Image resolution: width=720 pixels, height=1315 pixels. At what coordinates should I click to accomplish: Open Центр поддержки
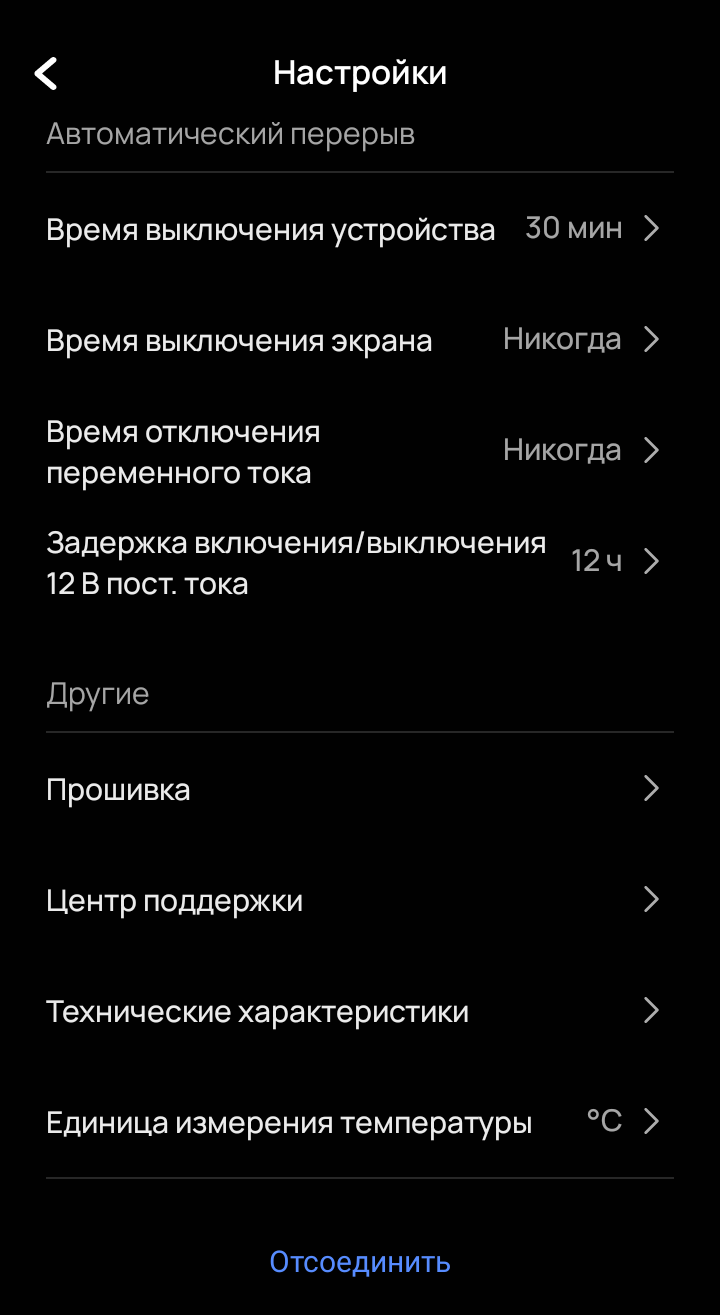point(358,901)
